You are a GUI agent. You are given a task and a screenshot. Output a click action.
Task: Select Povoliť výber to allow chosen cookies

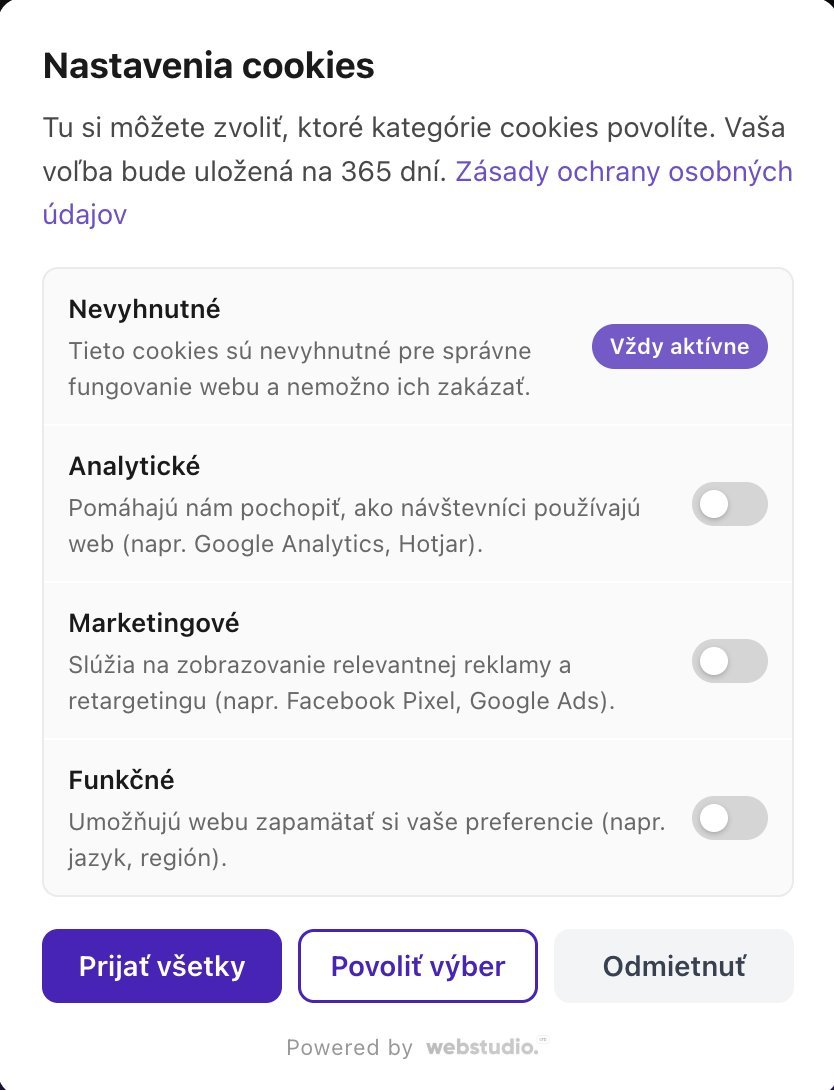click(x=418, y=966)
